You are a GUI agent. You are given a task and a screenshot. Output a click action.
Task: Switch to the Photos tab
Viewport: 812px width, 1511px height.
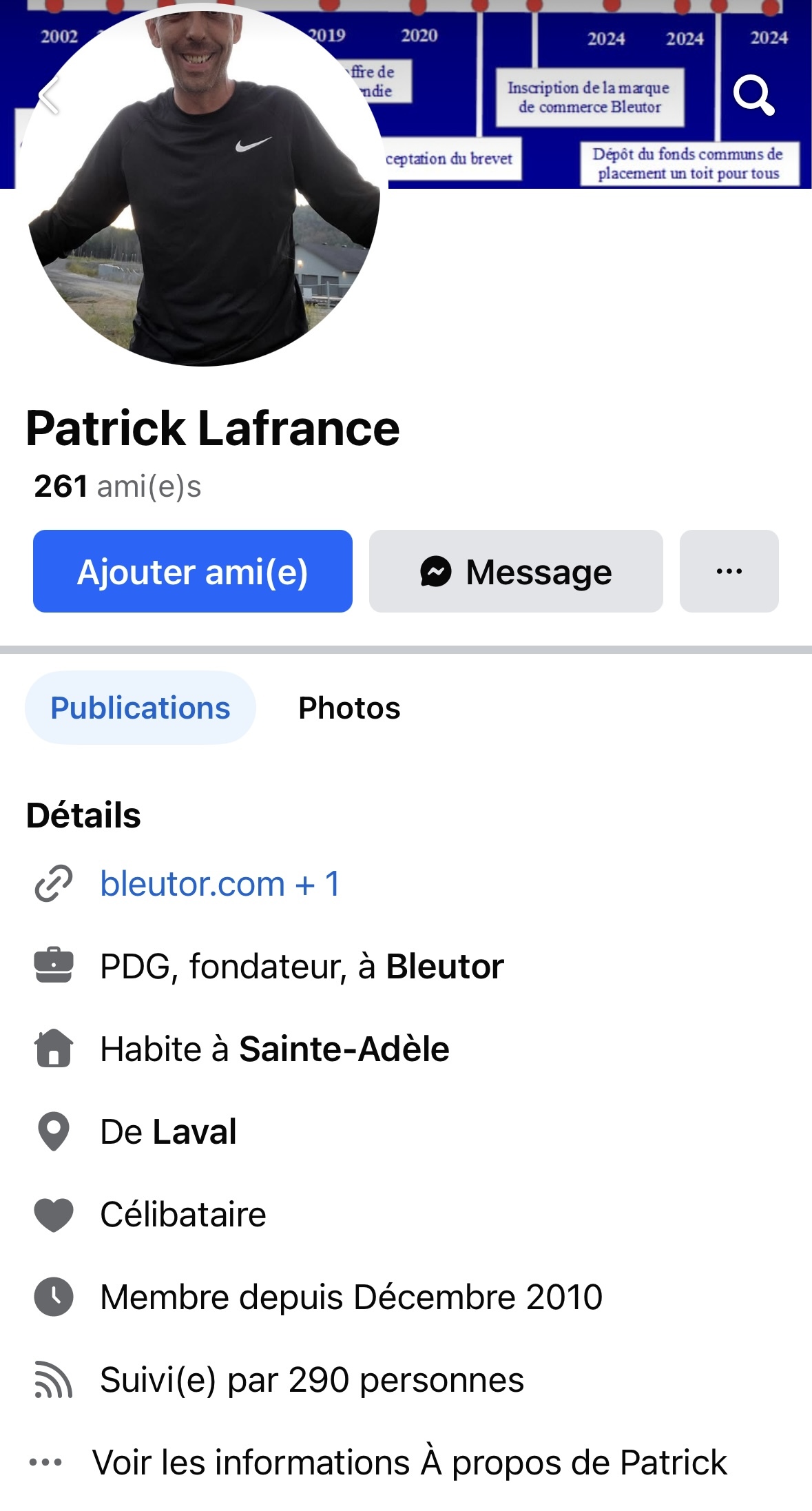pyautogui.click(x=349, y=708)
